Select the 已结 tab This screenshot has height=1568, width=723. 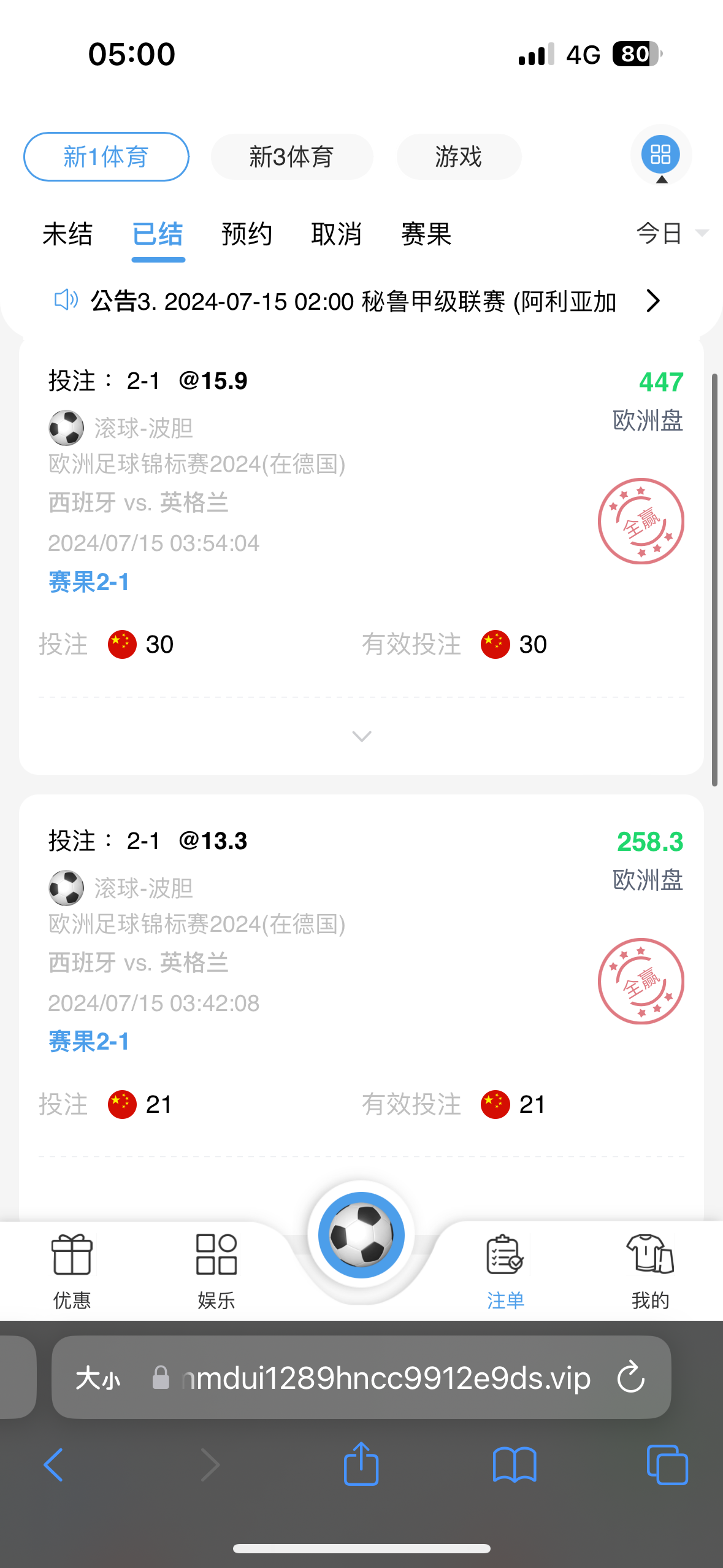coord(158,234)
